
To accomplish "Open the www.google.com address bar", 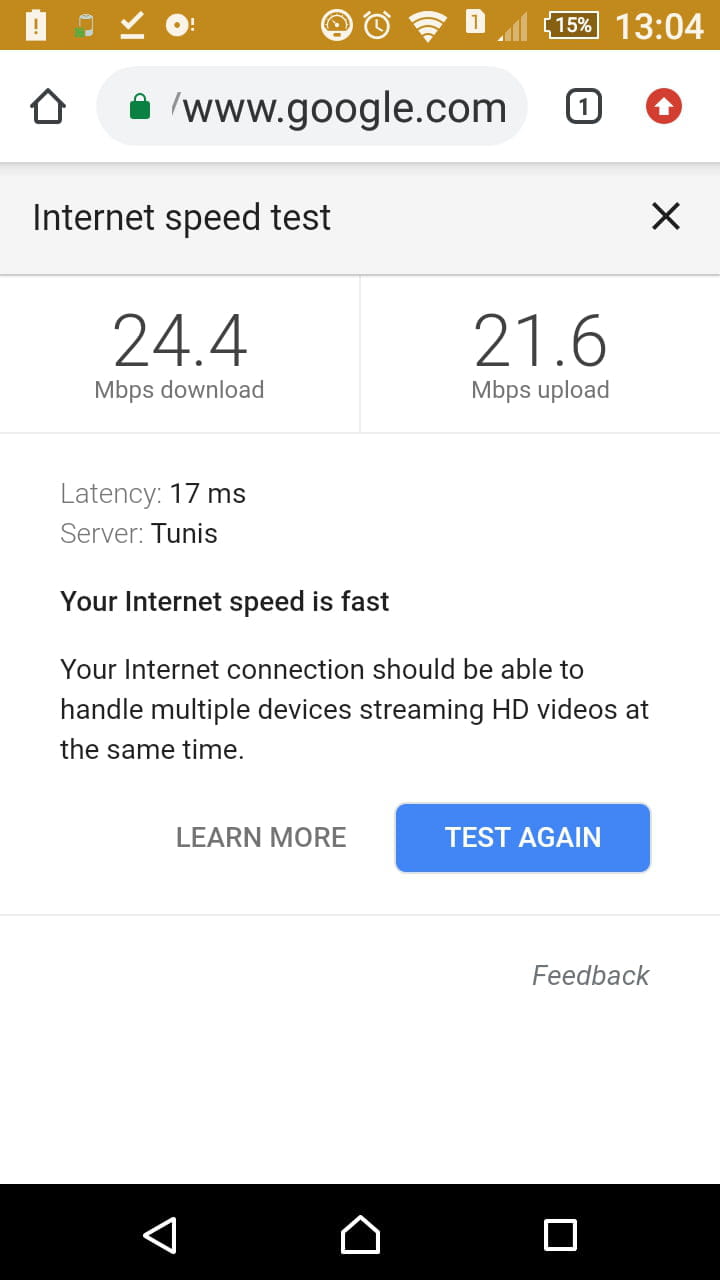I will (x=311, y=107).
